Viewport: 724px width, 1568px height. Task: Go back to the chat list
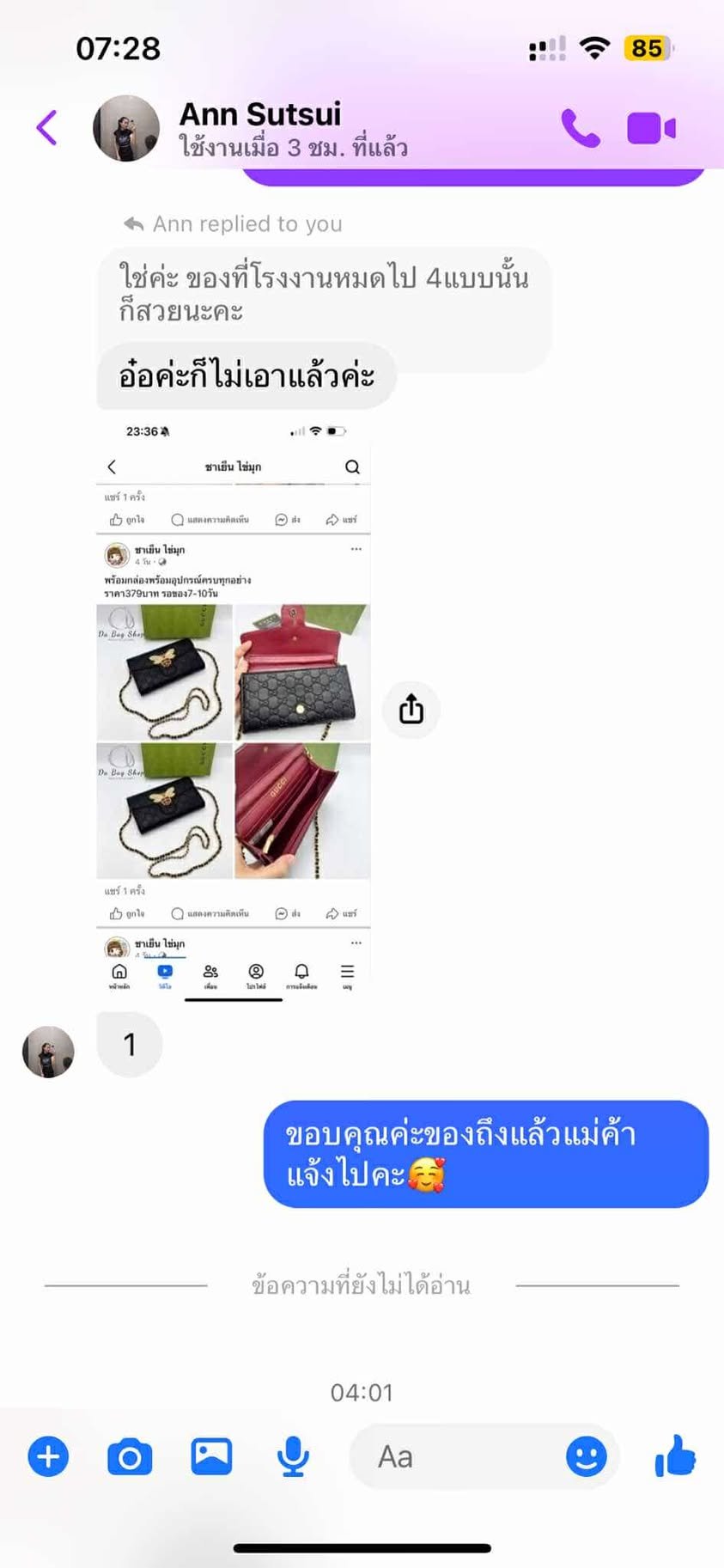[x=47, y=128]
